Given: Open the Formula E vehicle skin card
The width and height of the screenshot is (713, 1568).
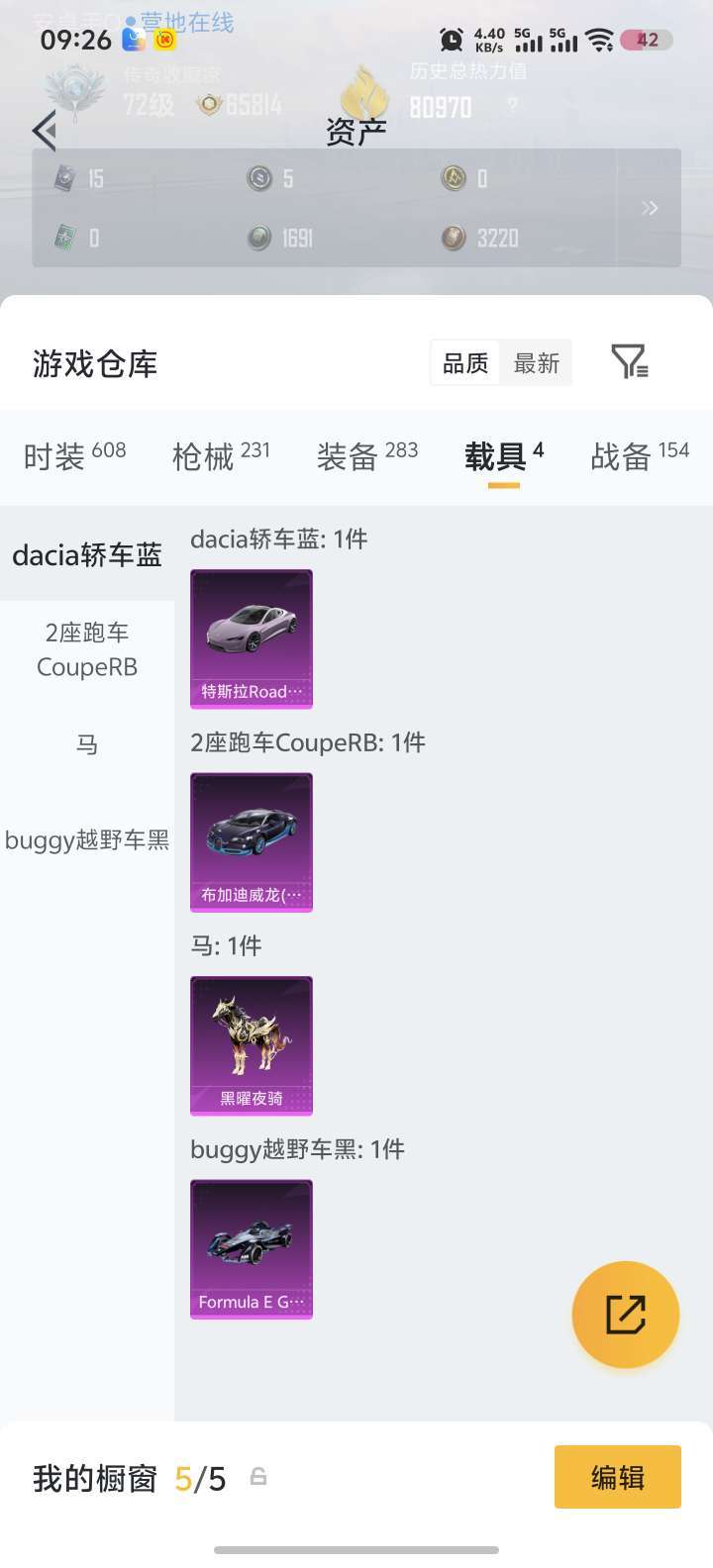Looking at the screenshot, I should tap(252, 1248).
